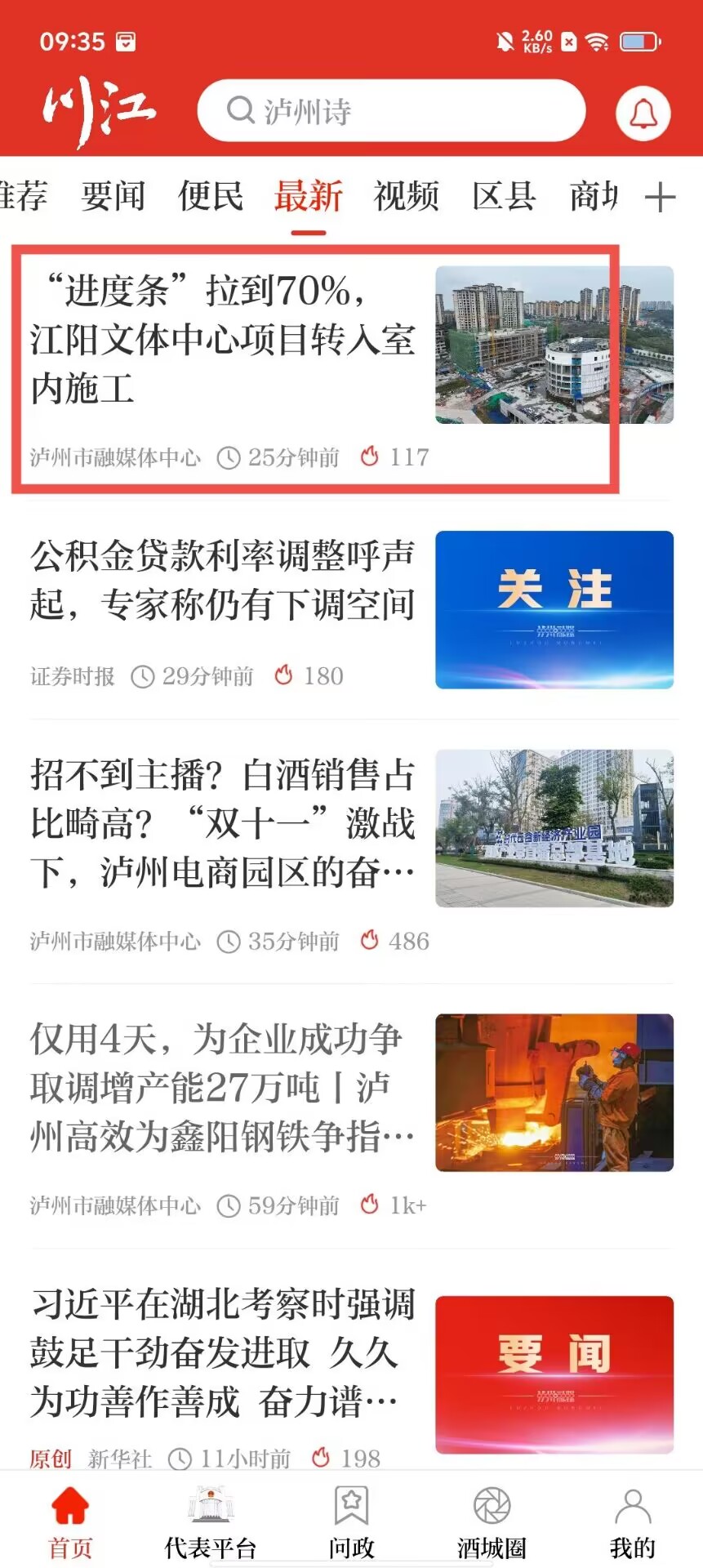Read the 公积金贷款利率调整 article

pos(222,580)
